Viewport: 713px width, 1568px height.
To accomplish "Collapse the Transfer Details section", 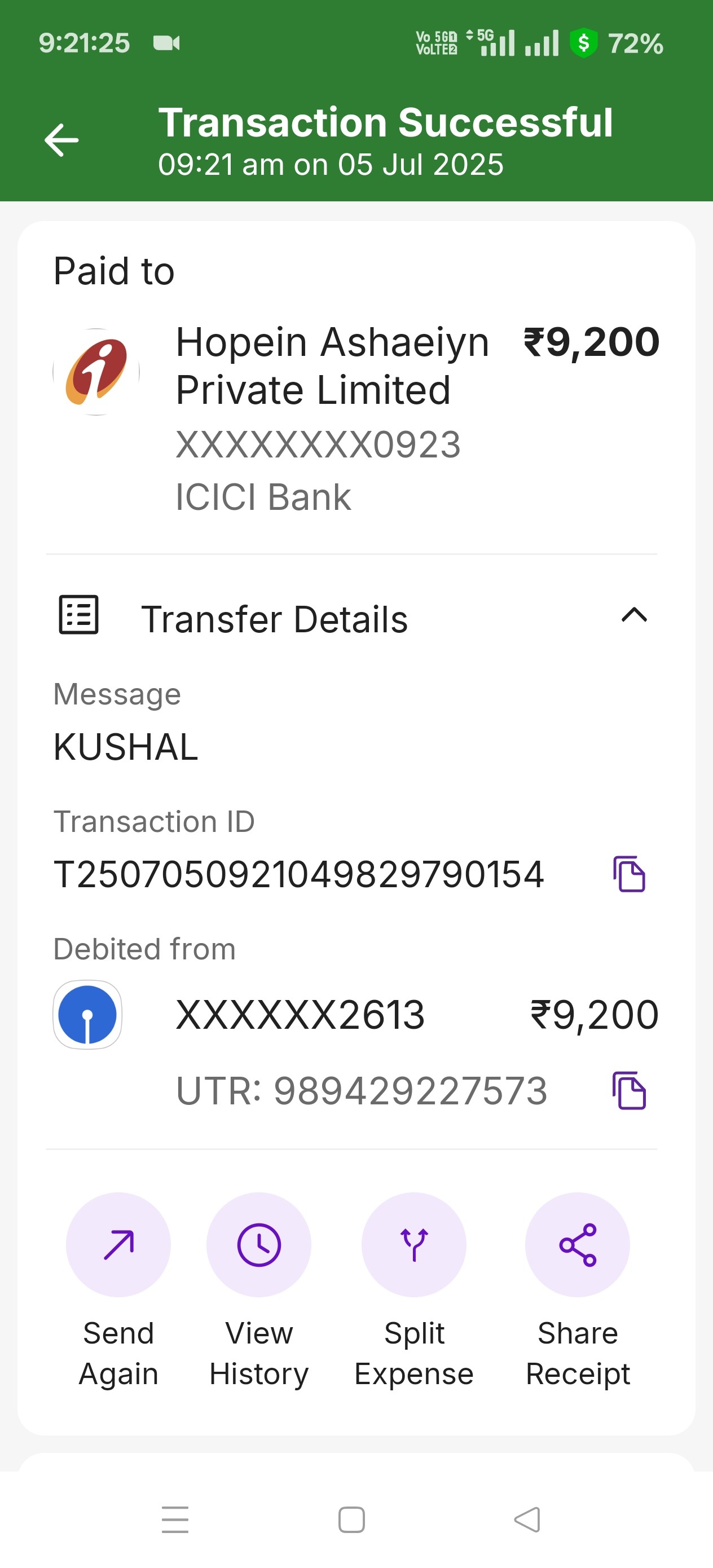I will [x=634, y=615].
